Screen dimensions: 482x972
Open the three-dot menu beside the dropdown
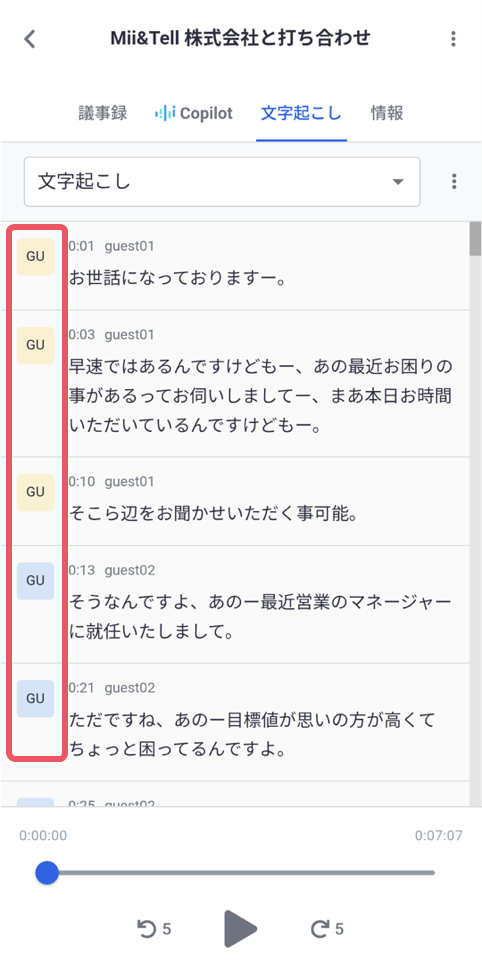454,182
